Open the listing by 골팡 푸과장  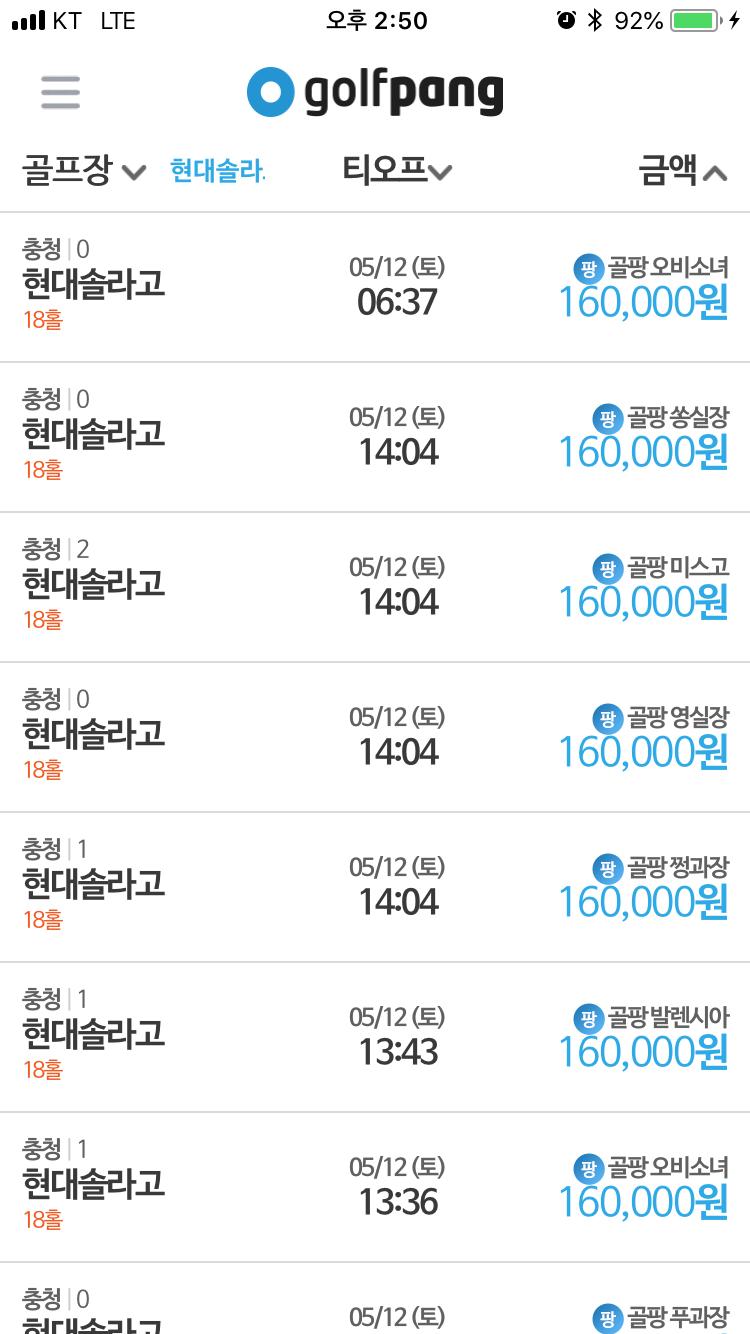[375, 1308]
